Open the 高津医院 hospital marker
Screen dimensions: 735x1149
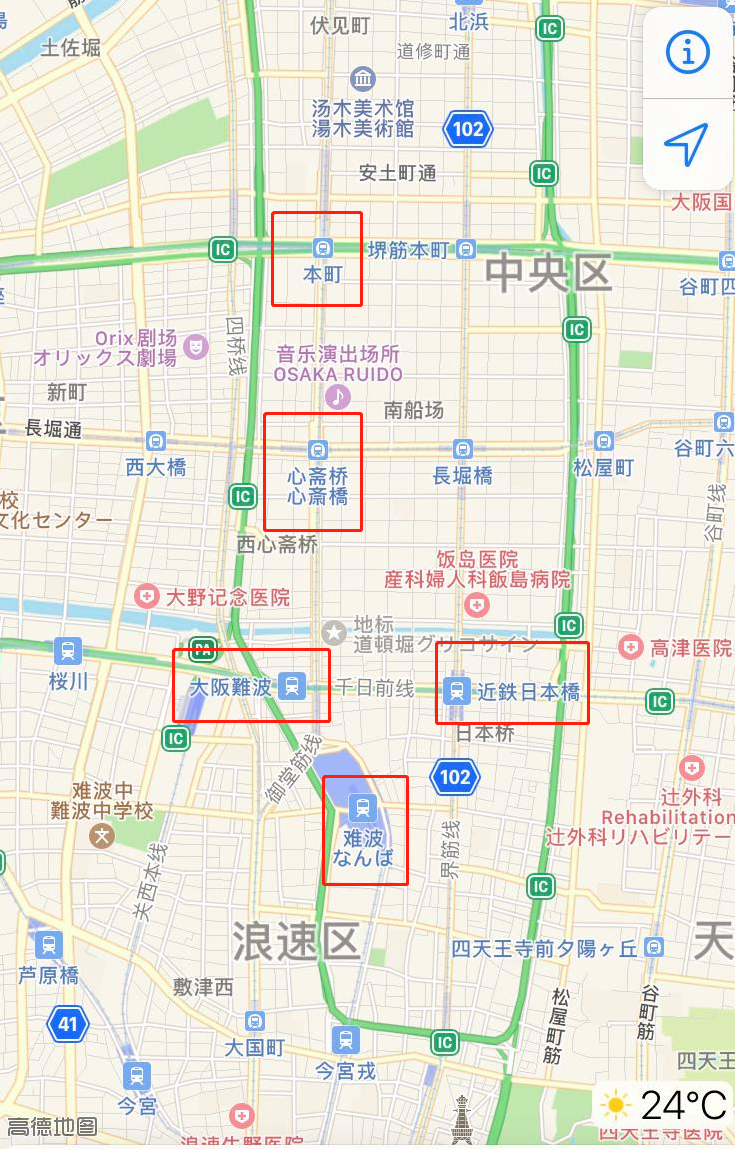click(x=631, y=648)
